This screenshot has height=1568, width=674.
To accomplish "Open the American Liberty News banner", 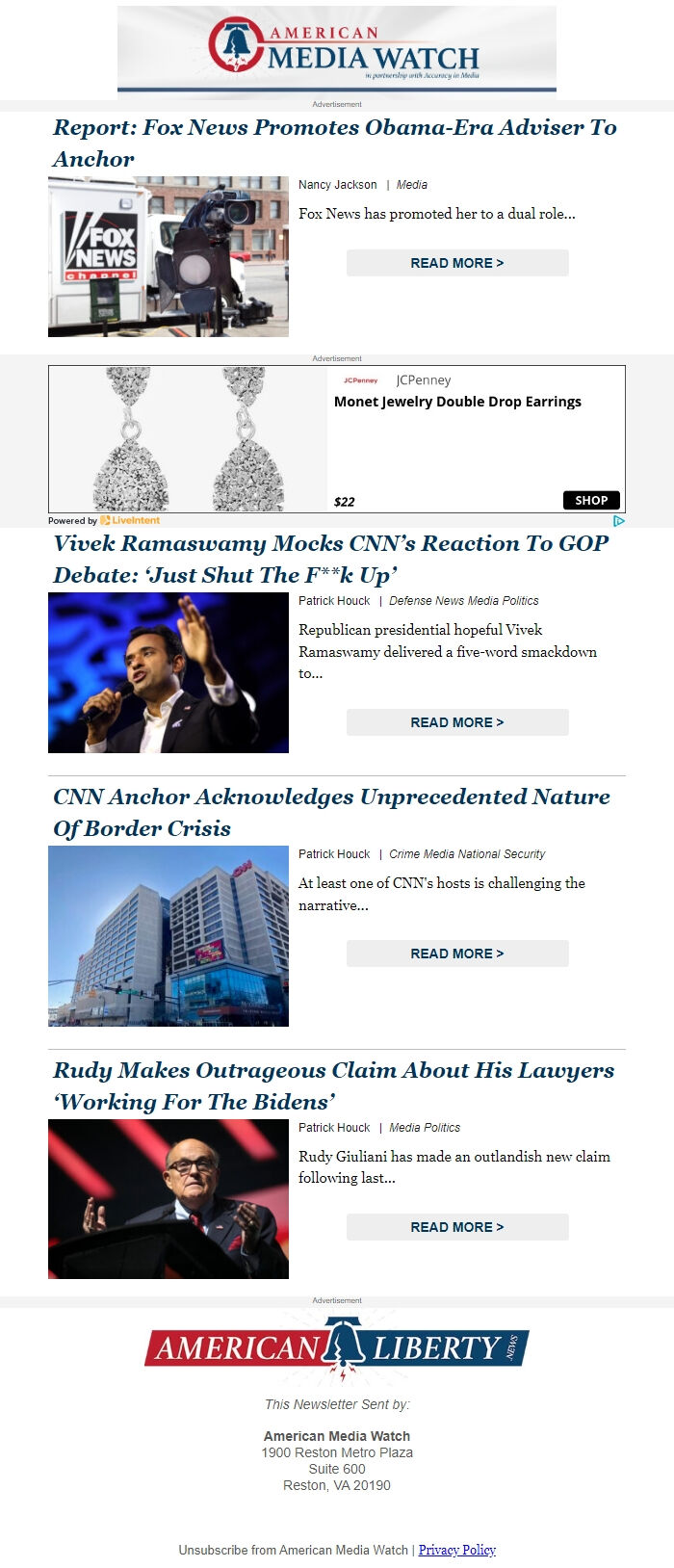I will click(x=337, y=1347).
